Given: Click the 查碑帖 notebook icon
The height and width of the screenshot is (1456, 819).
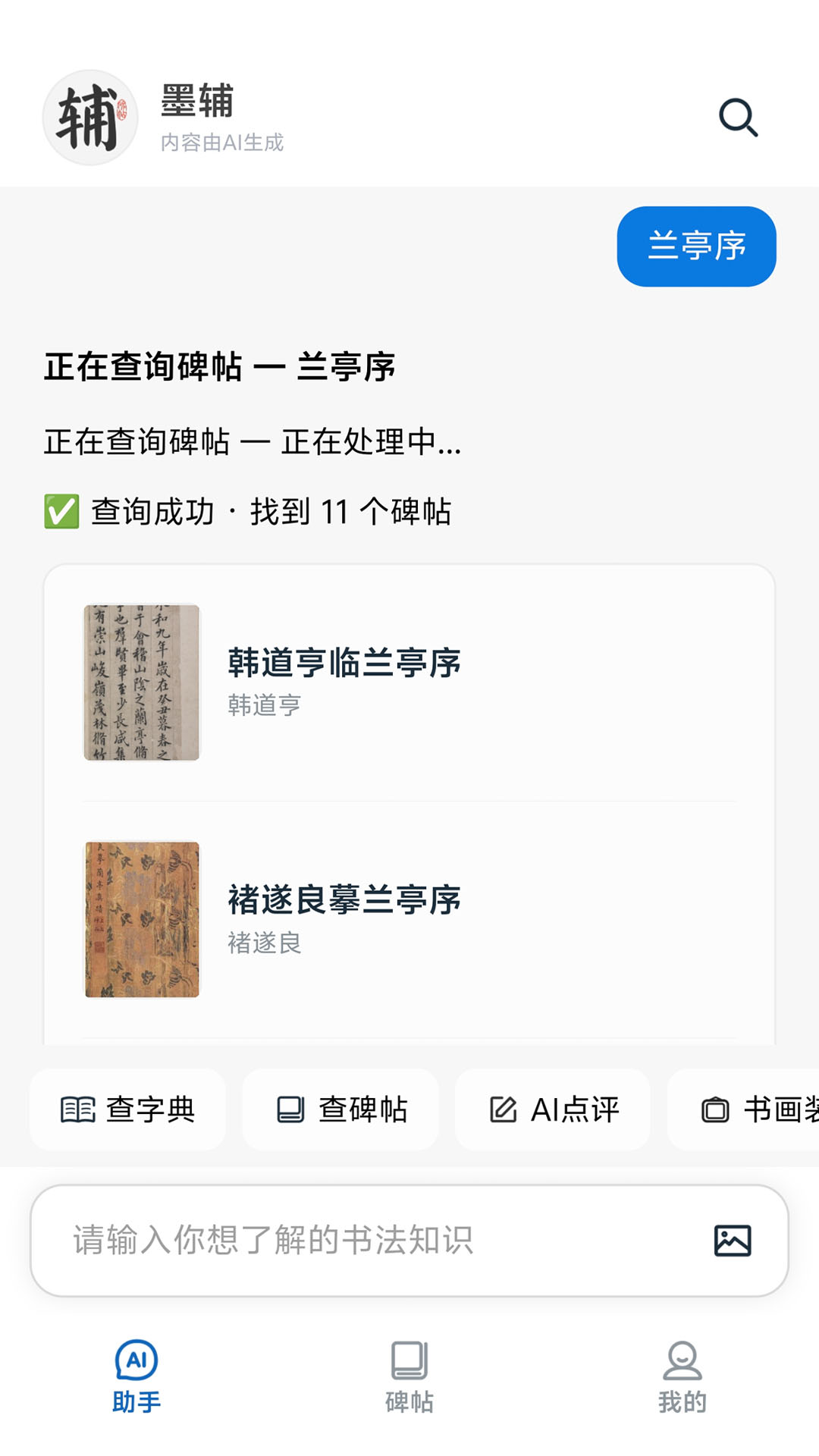Looking at the screenshot, I should point(290,1109).
